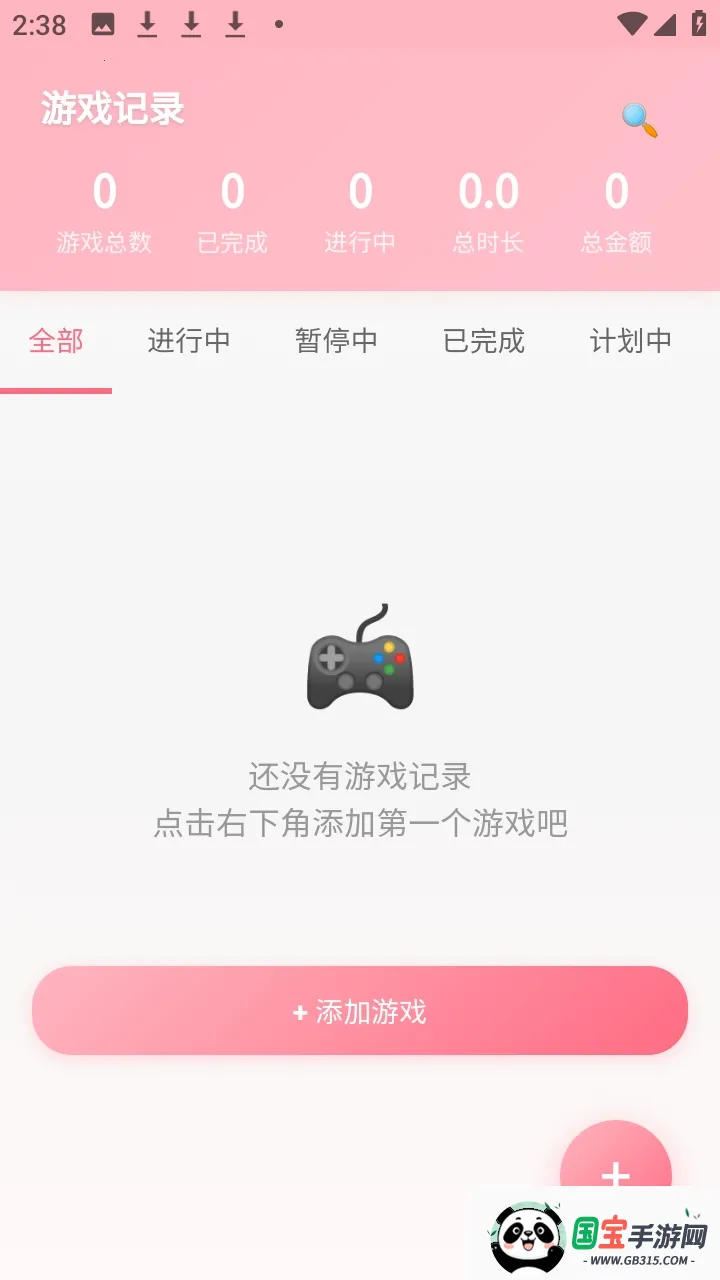720x1280 pixels.
Task: Open the search function via magnifier icon
Action: point(638,118)
